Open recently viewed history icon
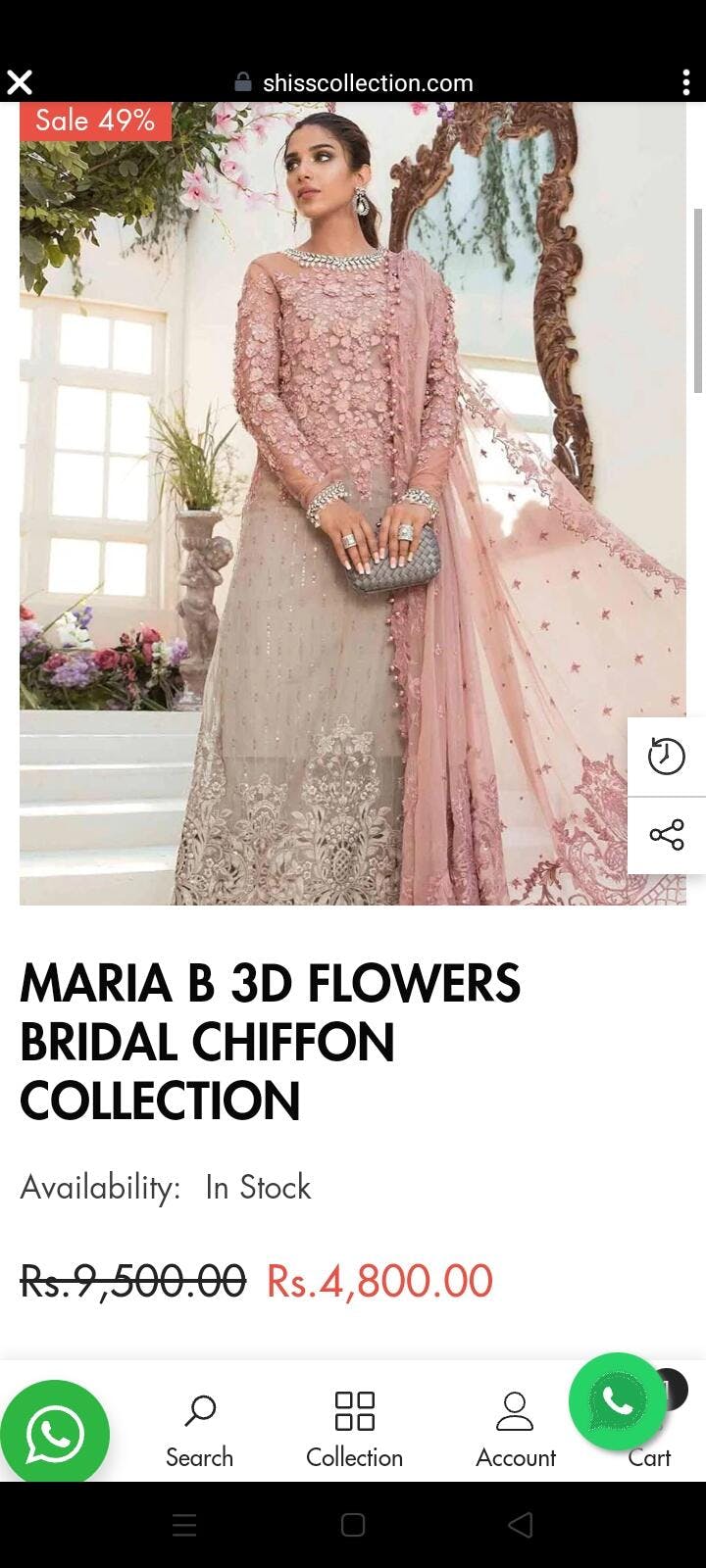The width and height of the screenshot is (706, 1568). (667, 757)
